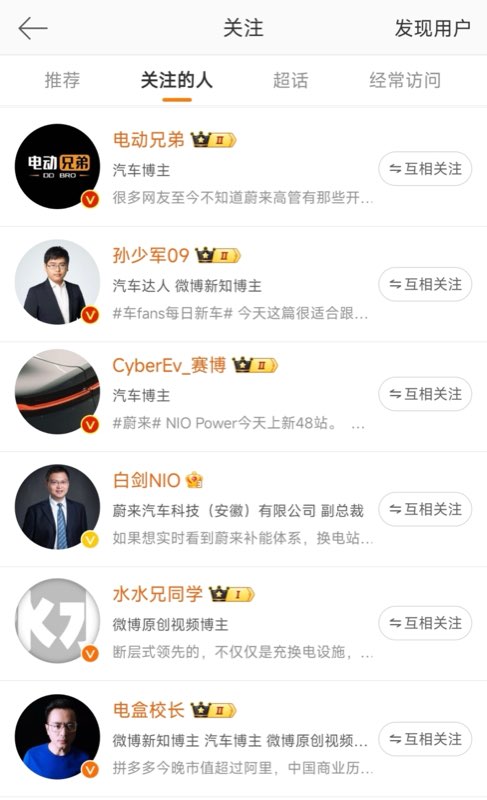This screenshot has width=487, height=800.
Task: Open 白剑NIO's profile row
Action: coord(243,509)
